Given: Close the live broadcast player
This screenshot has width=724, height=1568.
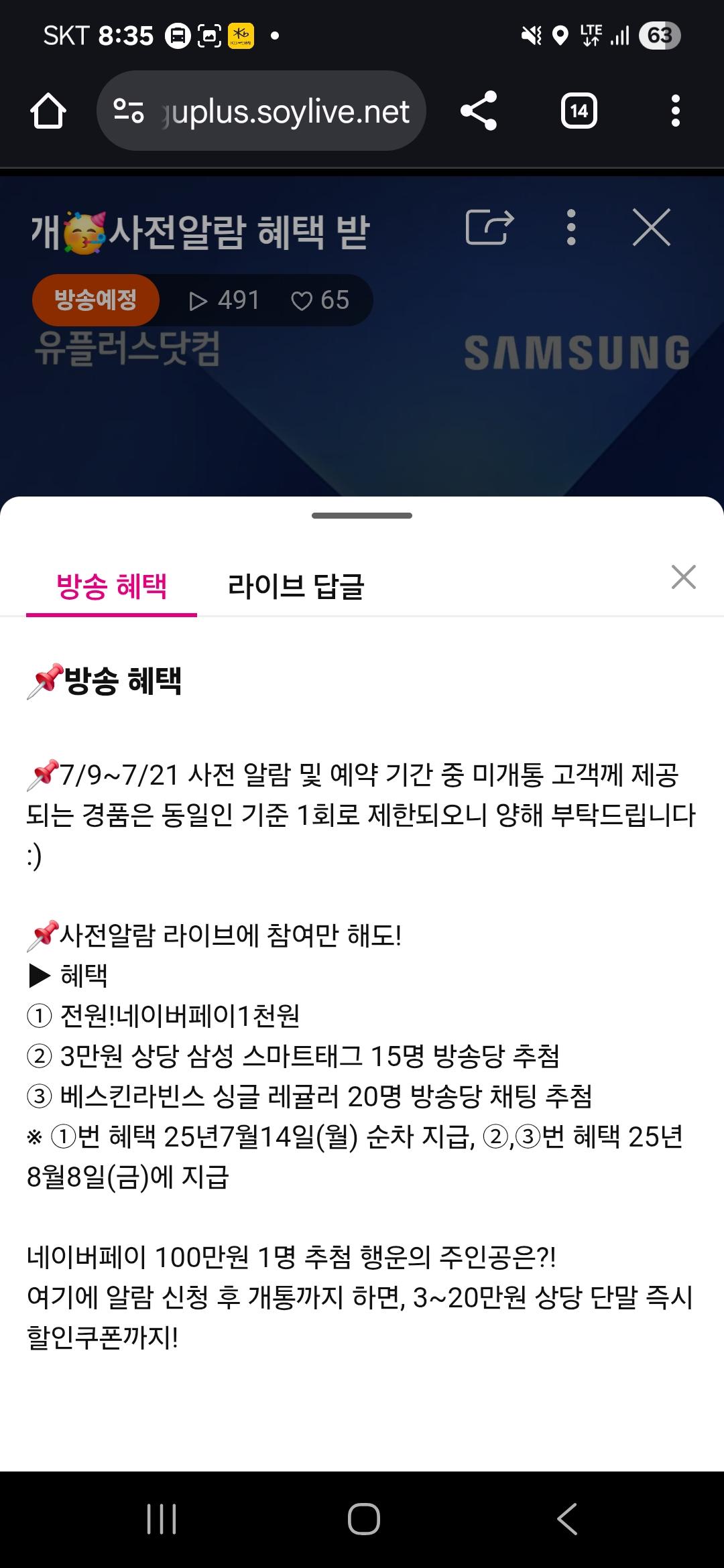Looking at the screenshot, I should coord(651,227).
